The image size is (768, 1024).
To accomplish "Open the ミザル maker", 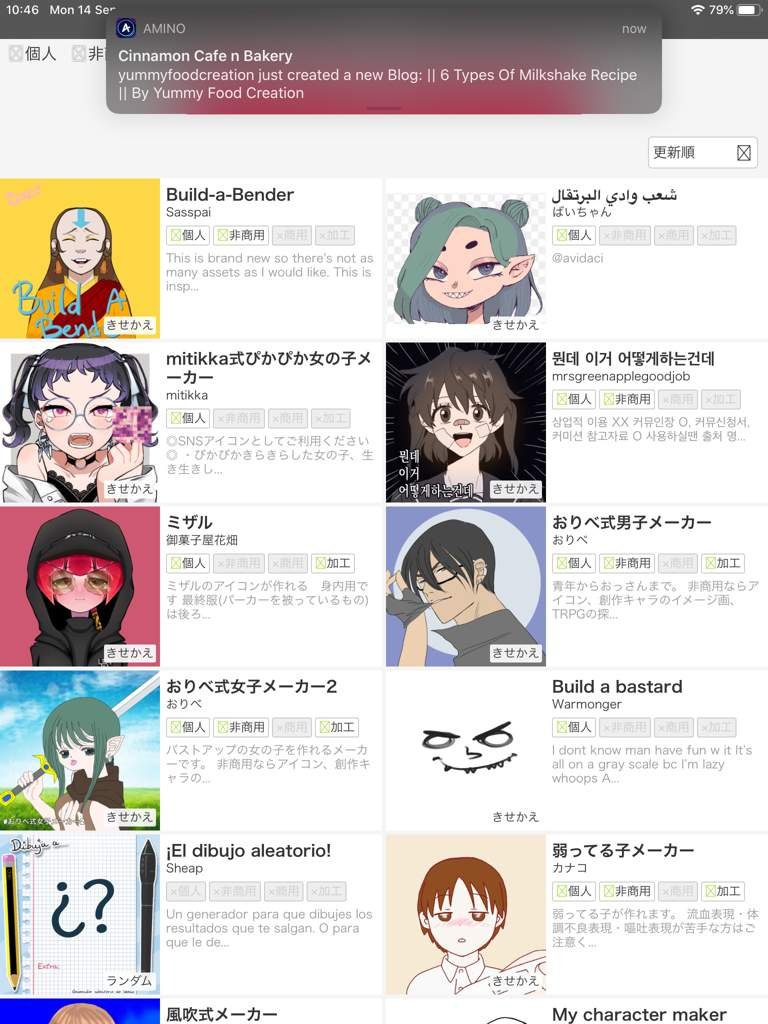I will tap(189, 522).
